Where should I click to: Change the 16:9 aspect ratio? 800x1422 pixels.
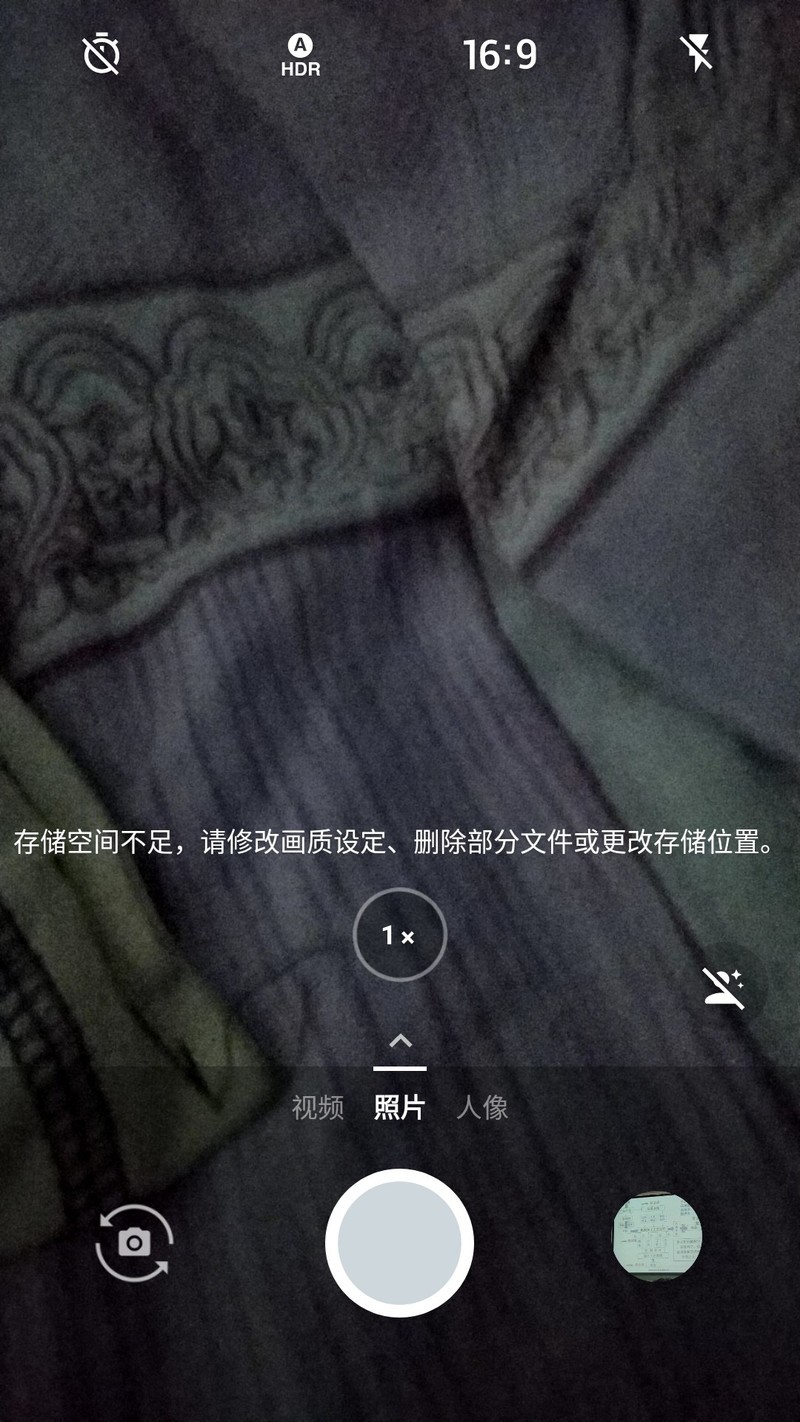tap(499, 55)
